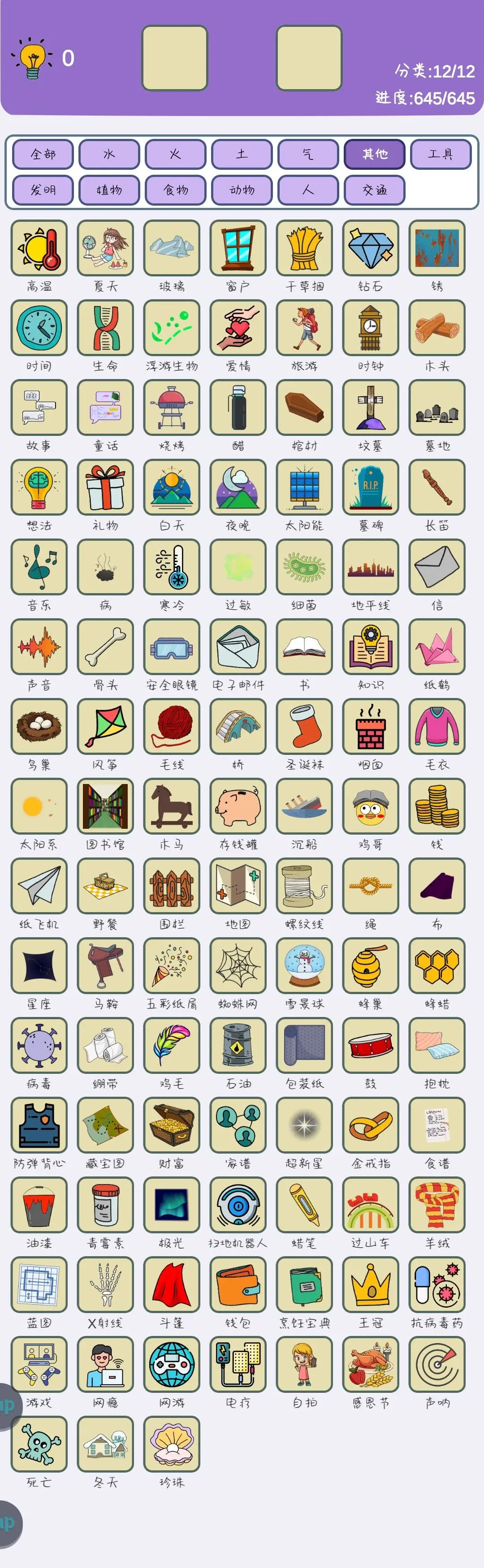The width and height of the screenshot is (484, 1568).
Task: Show the 交通 category items
Action: coord(374,190)
